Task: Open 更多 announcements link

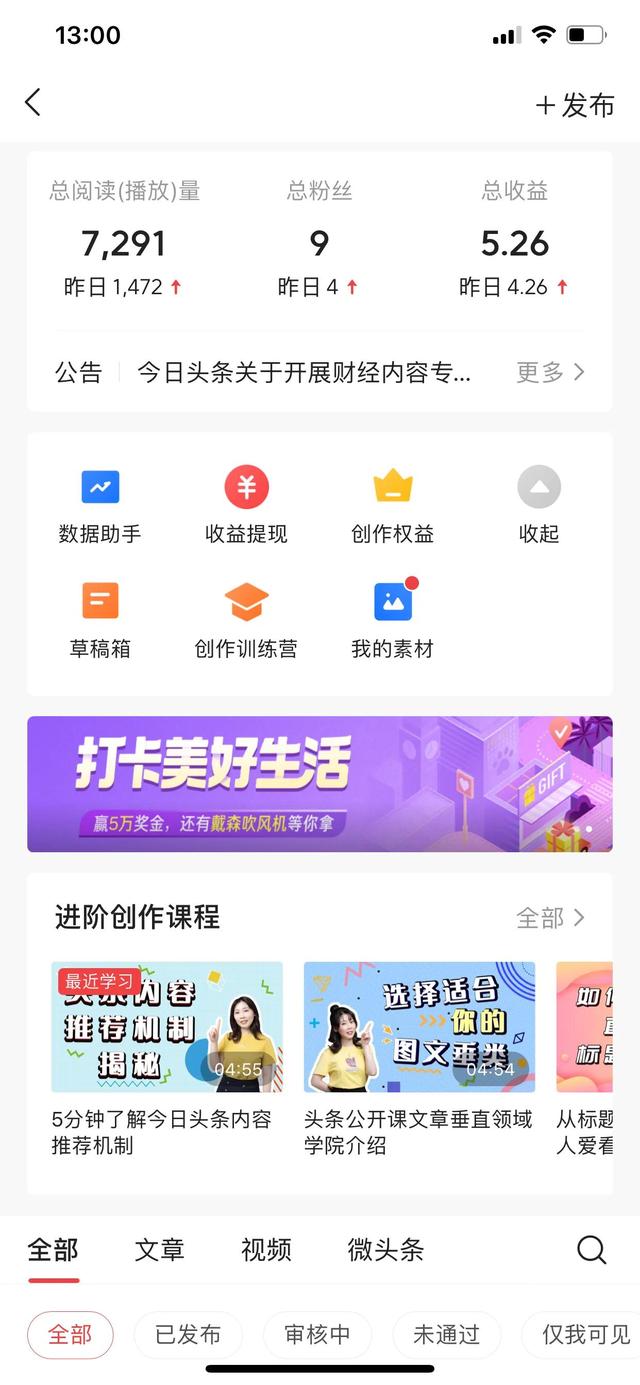Action: click(x=550, y=373)
